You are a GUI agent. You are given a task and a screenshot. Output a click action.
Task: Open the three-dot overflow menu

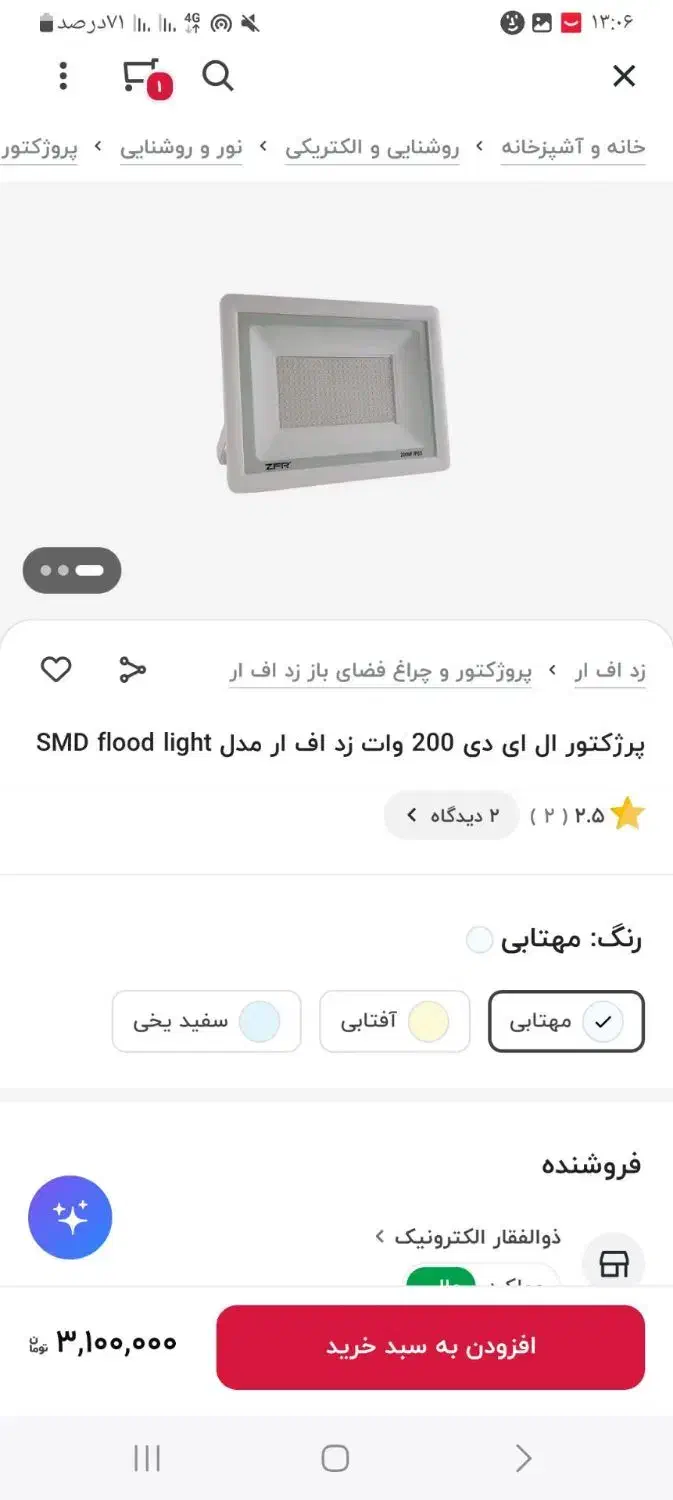tap(63, 76)
